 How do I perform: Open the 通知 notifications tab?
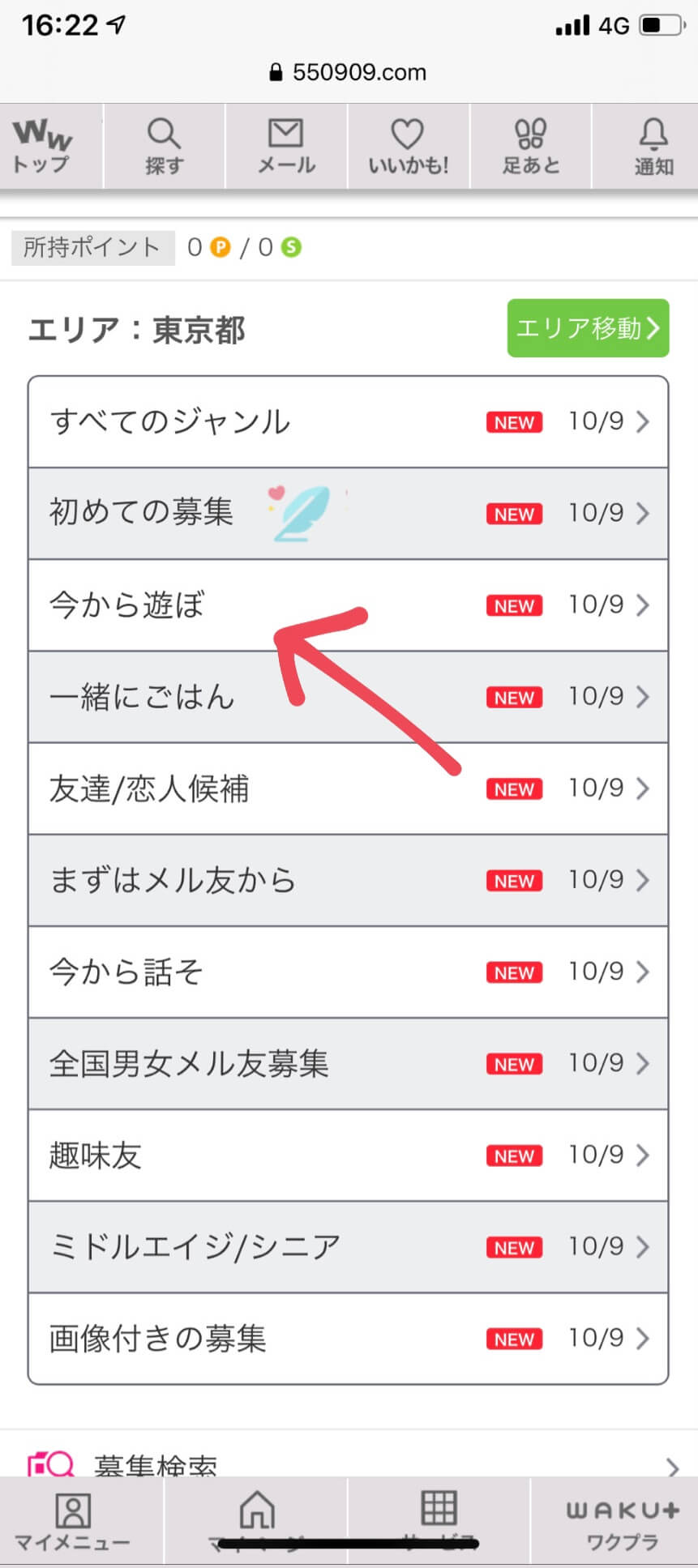653,146
